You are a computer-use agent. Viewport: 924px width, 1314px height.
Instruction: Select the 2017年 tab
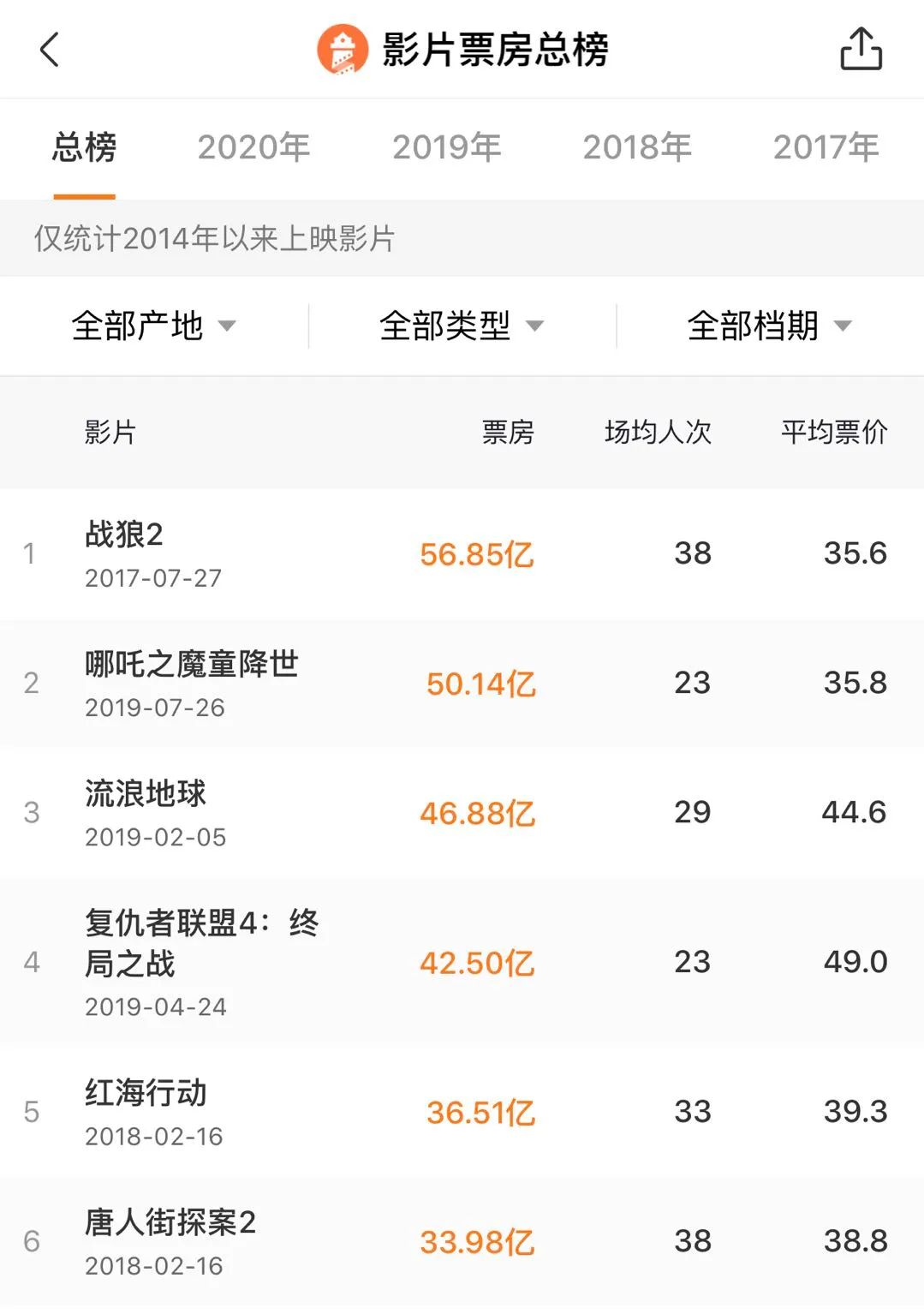click(825, 146)
